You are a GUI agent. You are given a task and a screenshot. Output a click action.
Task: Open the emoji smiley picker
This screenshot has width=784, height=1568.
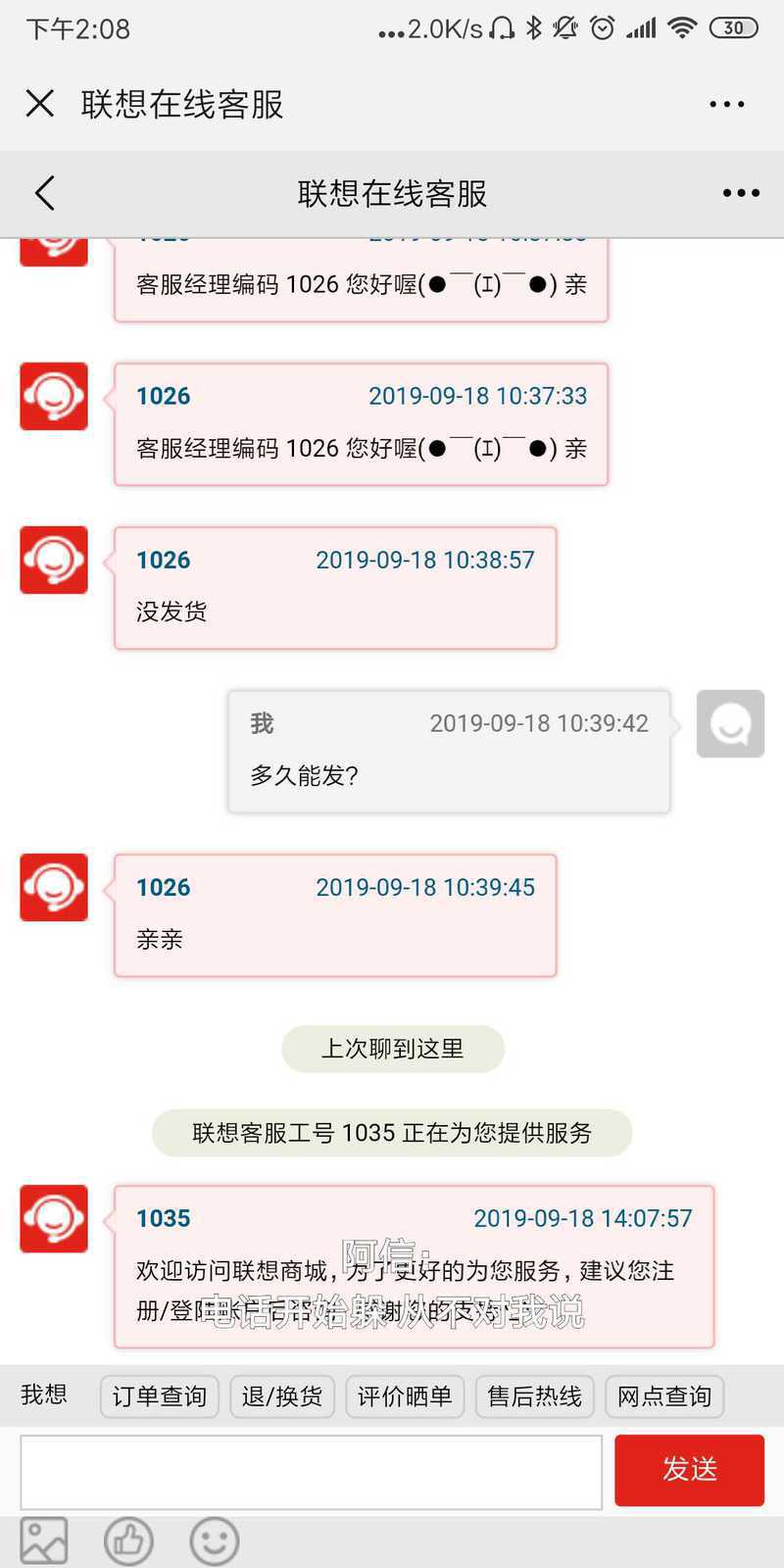coord(214,1541)
